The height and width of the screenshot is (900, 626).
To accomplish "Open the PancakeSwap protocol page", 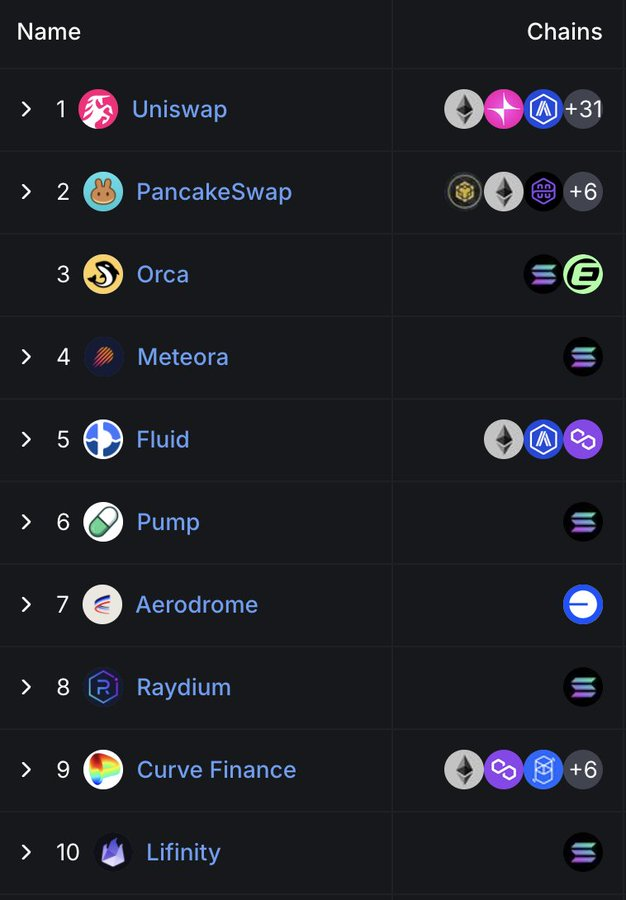I will 214,191.
